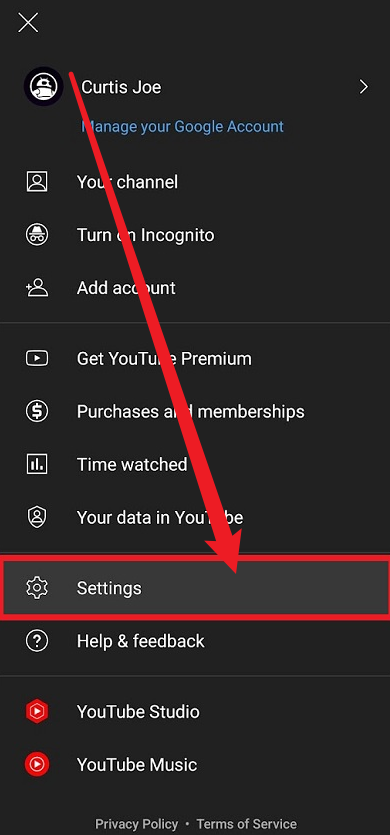This screenshot has width=390, height=835.
Task: Close the account menu
Action: tap(28, 22)
